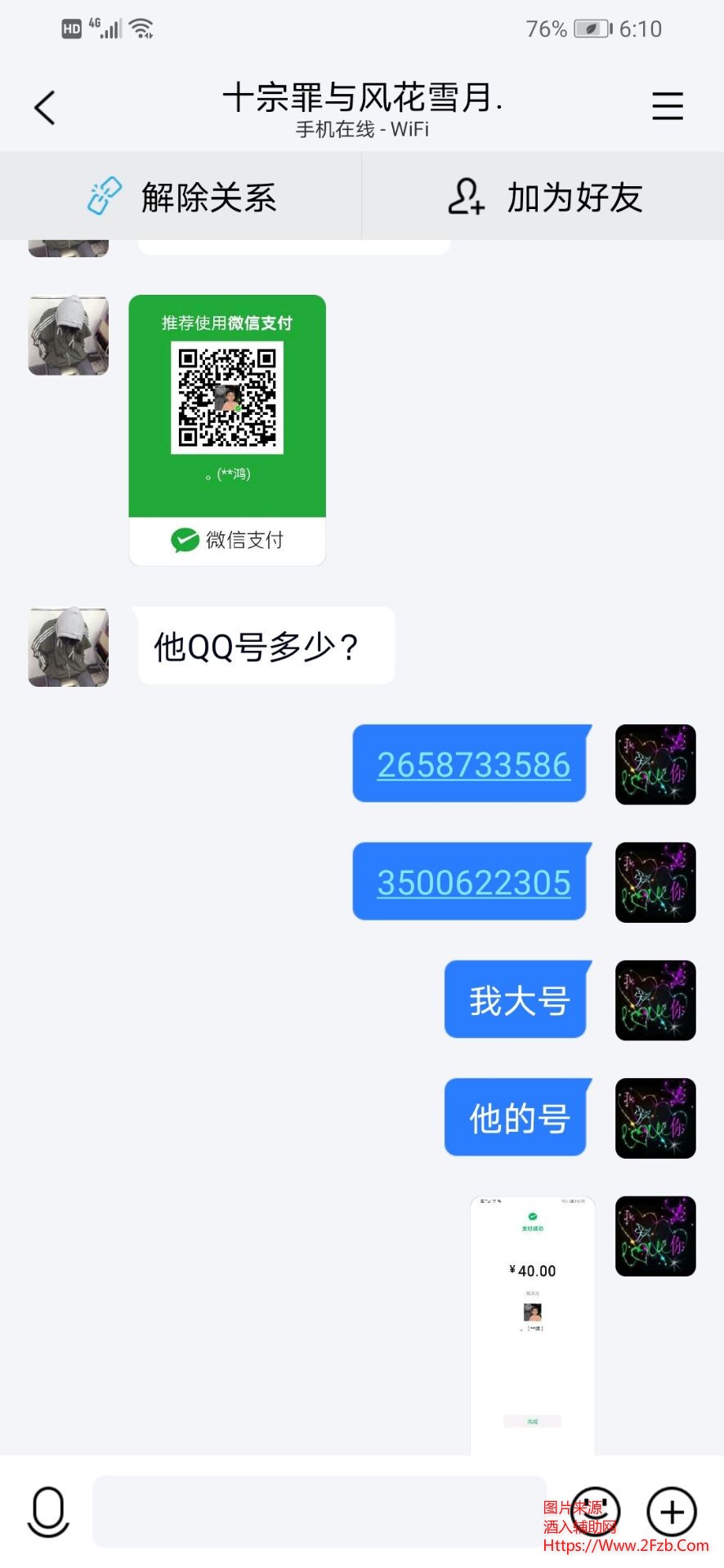
Task: Open linked number 3500622305
Action: coord(473,883)
